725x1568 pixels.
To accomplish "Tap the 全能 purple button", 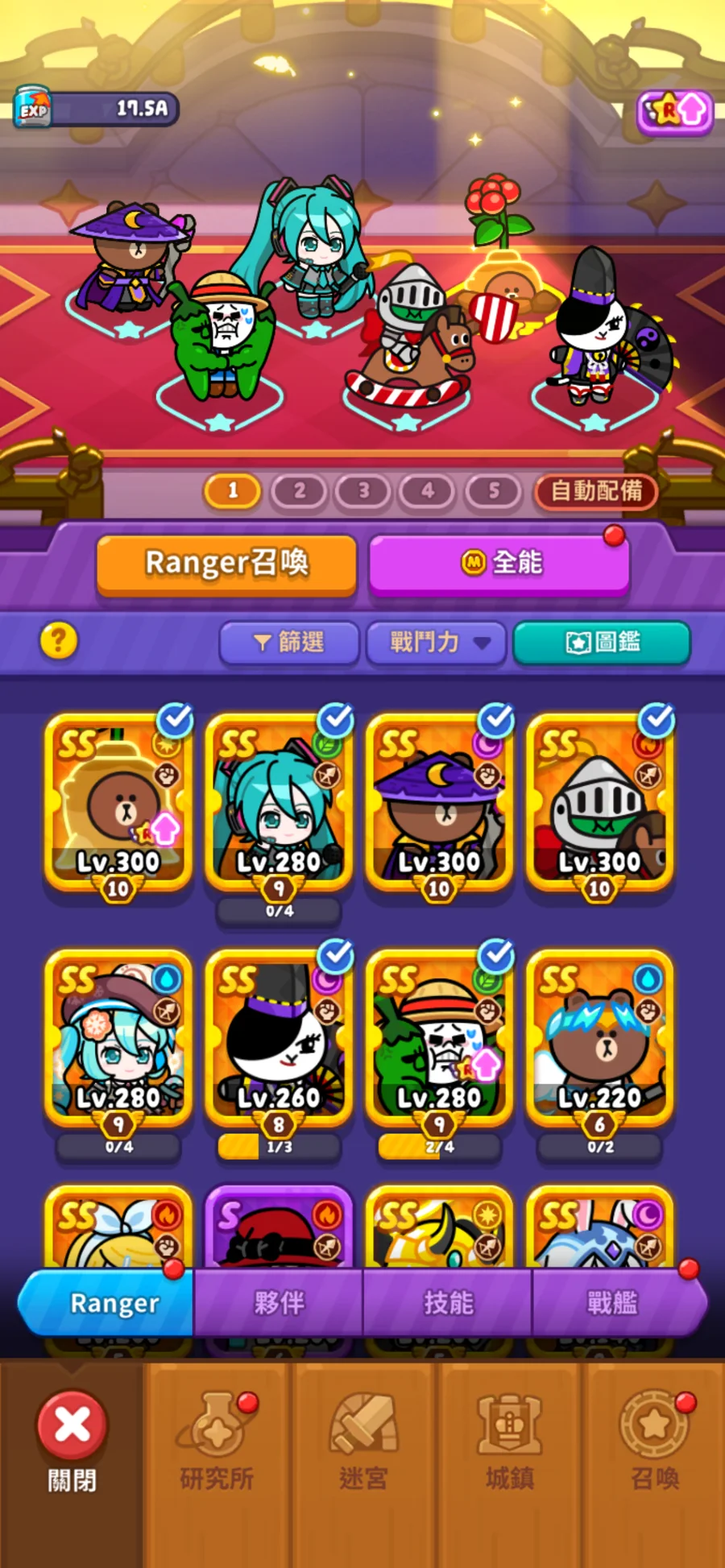I will click(x=499, y=563).
